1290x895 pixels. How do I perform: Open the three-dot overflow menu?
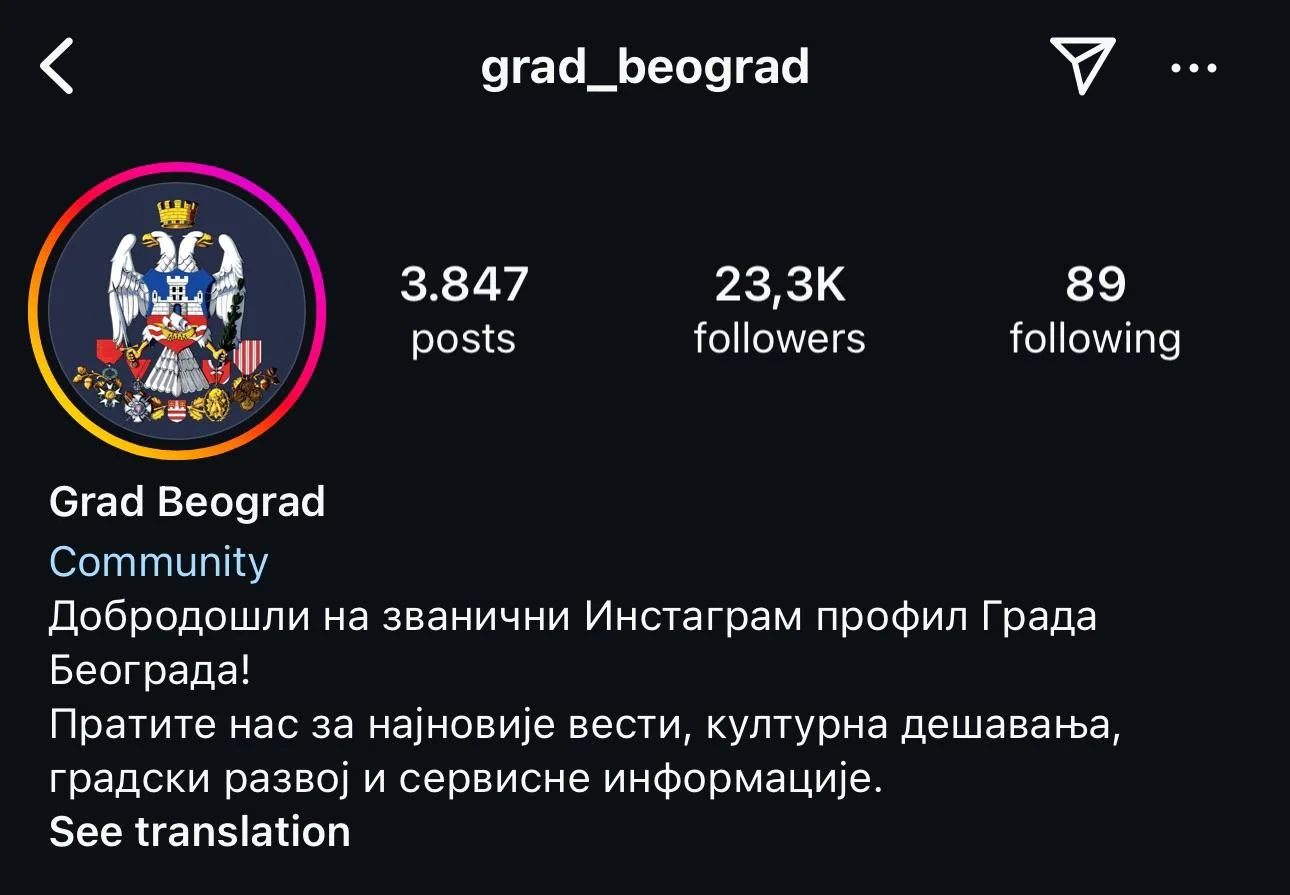point(1193,68)
